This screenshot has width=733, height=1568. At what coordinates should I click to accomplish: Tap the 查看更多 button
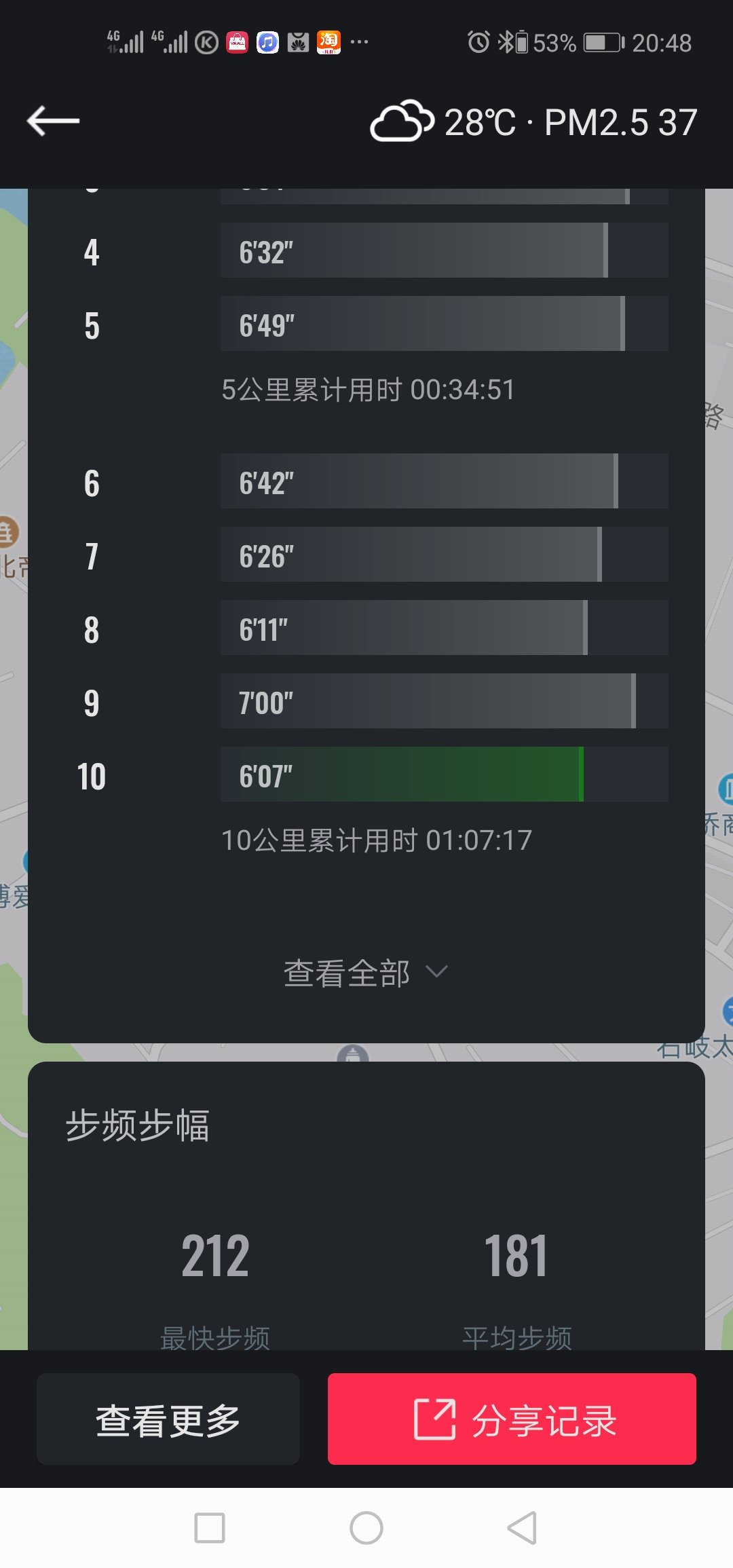168,1419
